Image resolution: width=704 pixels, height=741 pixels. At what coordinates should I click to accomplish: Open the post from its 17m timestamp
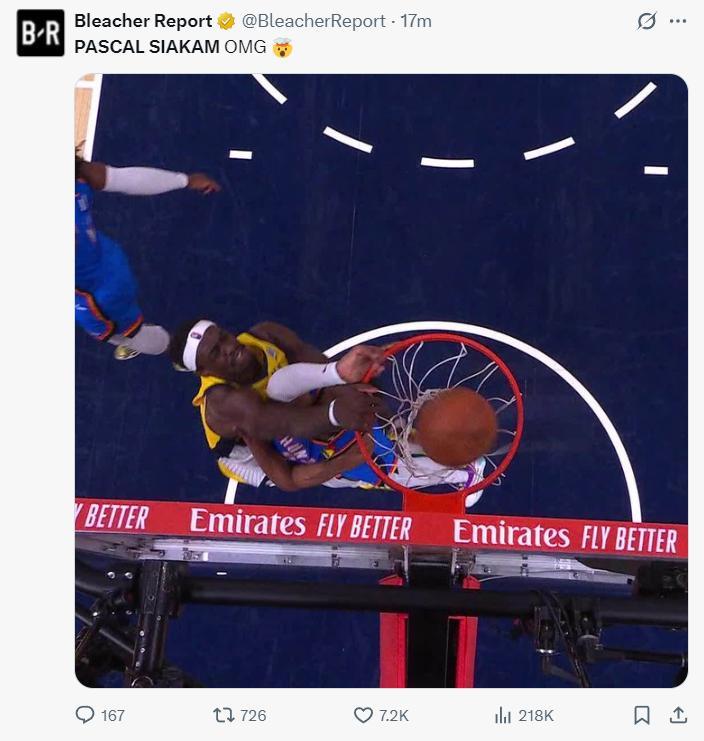click(x=416, y=21)
